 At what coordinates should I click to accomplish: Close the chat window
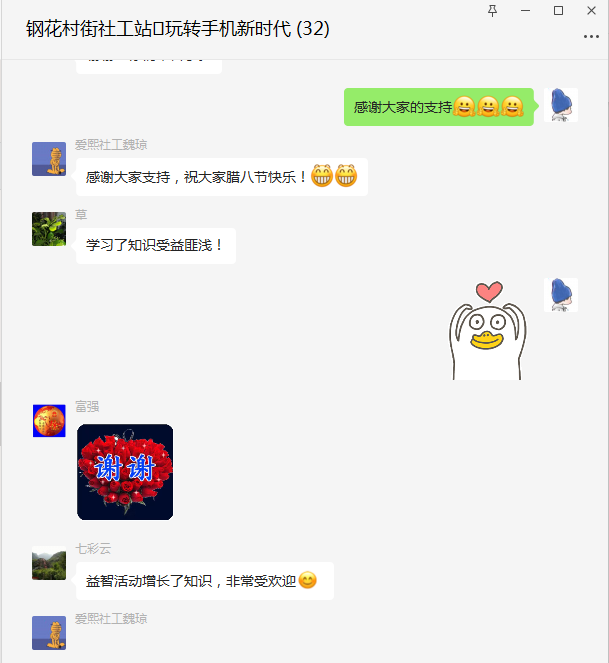[592, 10]
